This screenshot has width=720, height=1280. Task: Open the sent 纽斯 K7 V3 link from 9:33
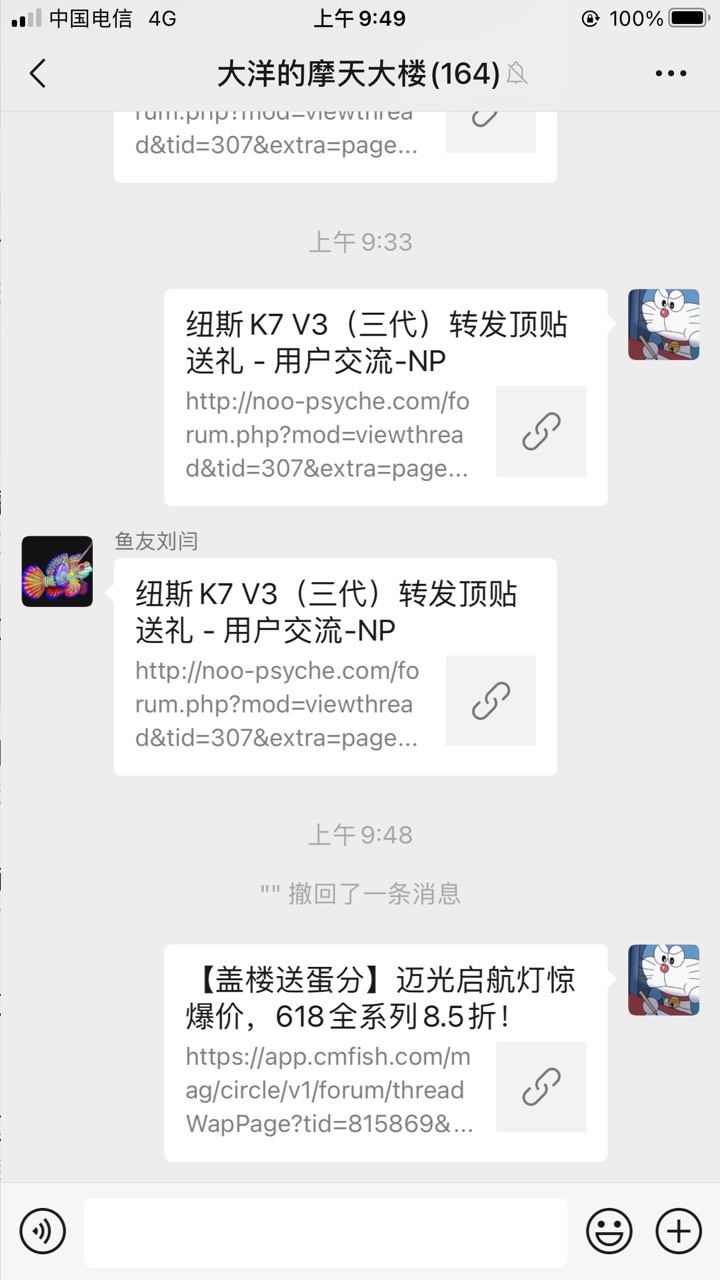385,397
